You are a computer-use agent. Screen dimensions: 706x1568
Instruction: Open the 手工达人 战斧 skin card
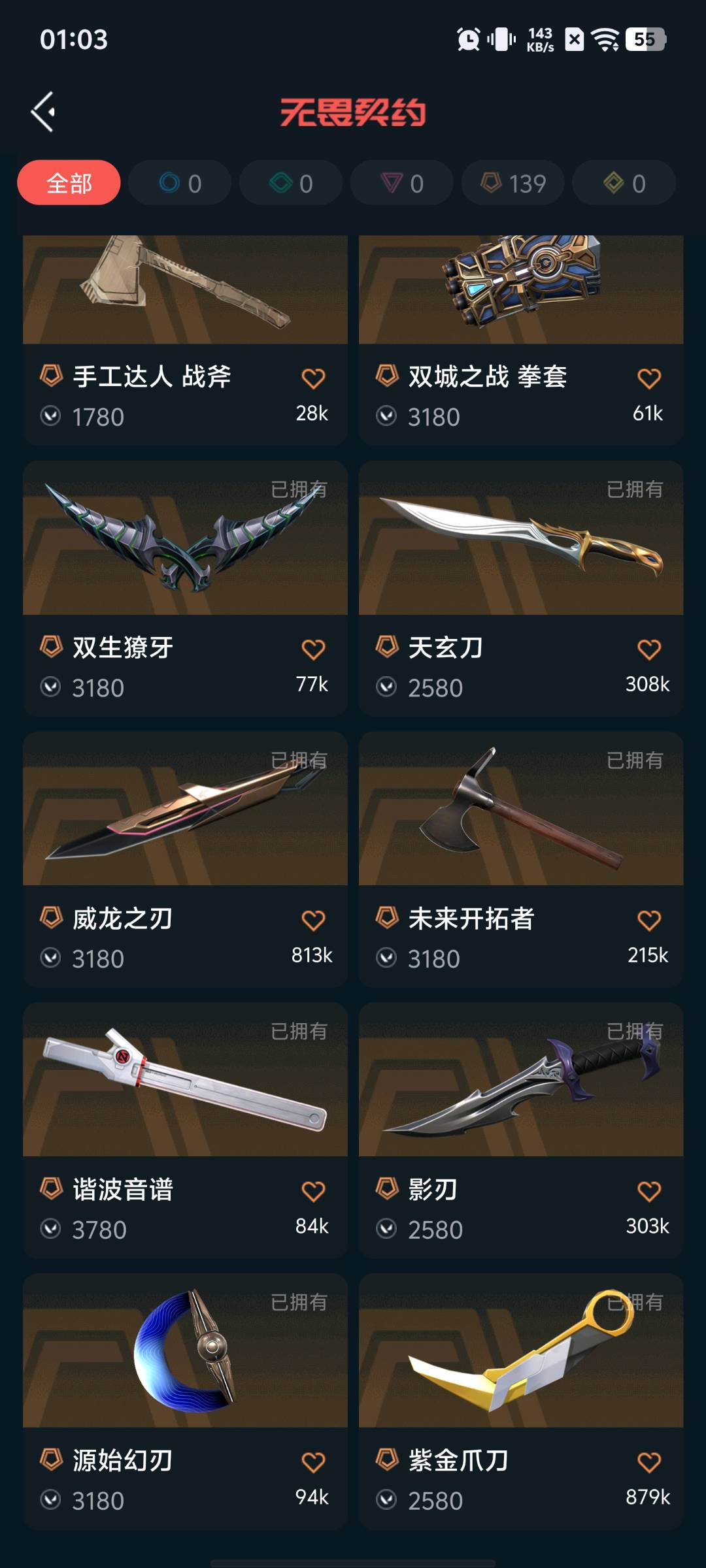185,294
